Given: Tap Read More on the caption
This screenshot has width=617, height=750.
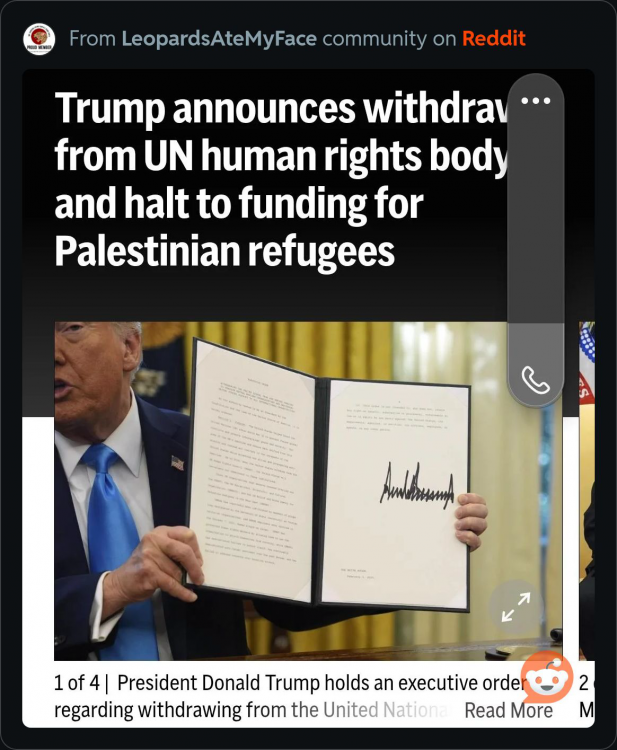Looking at the screenshot, I should point(508,710).
